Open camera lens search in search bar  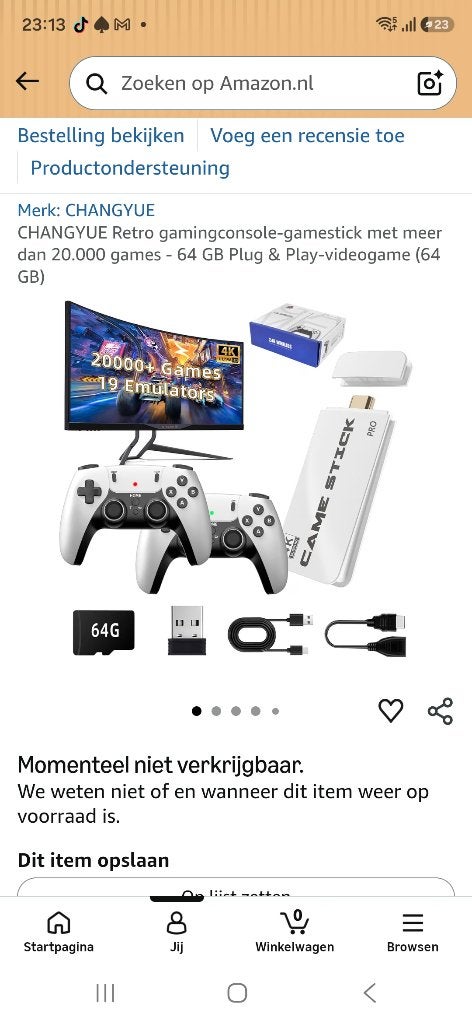pos(430,83)
